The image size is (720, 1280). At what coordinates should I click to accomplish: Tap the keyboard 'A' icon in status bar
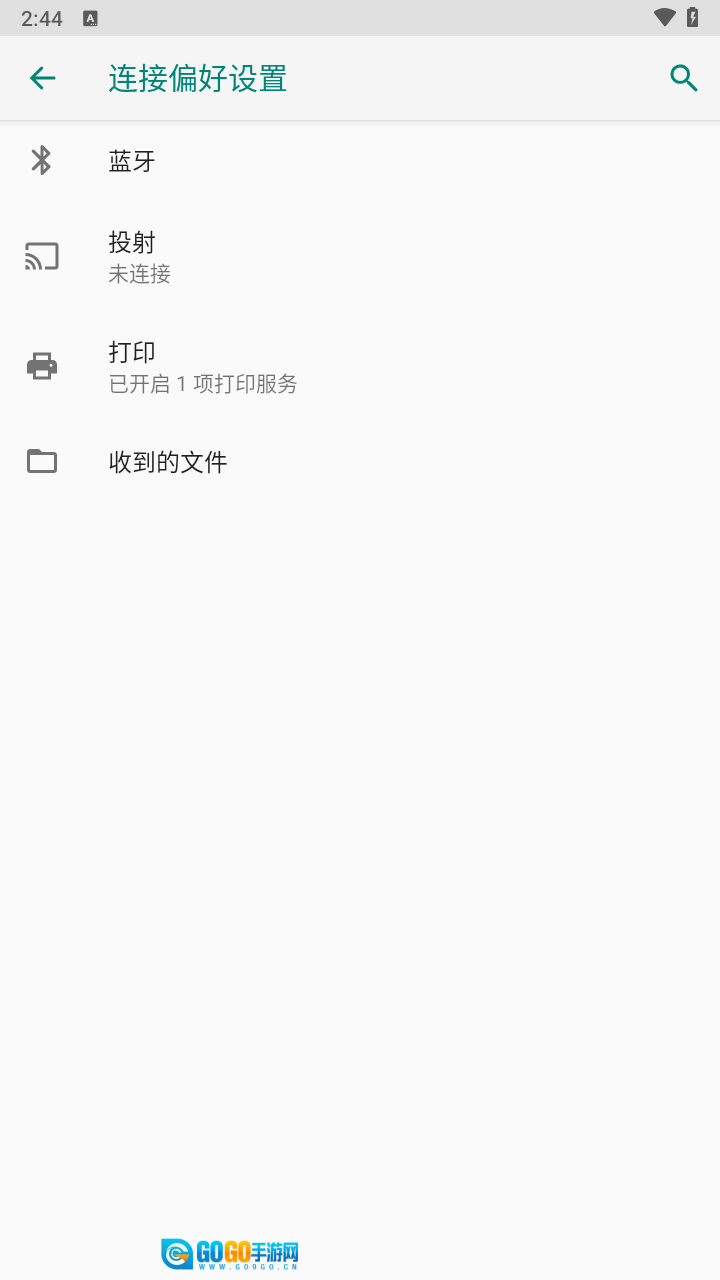click(93, 17)
